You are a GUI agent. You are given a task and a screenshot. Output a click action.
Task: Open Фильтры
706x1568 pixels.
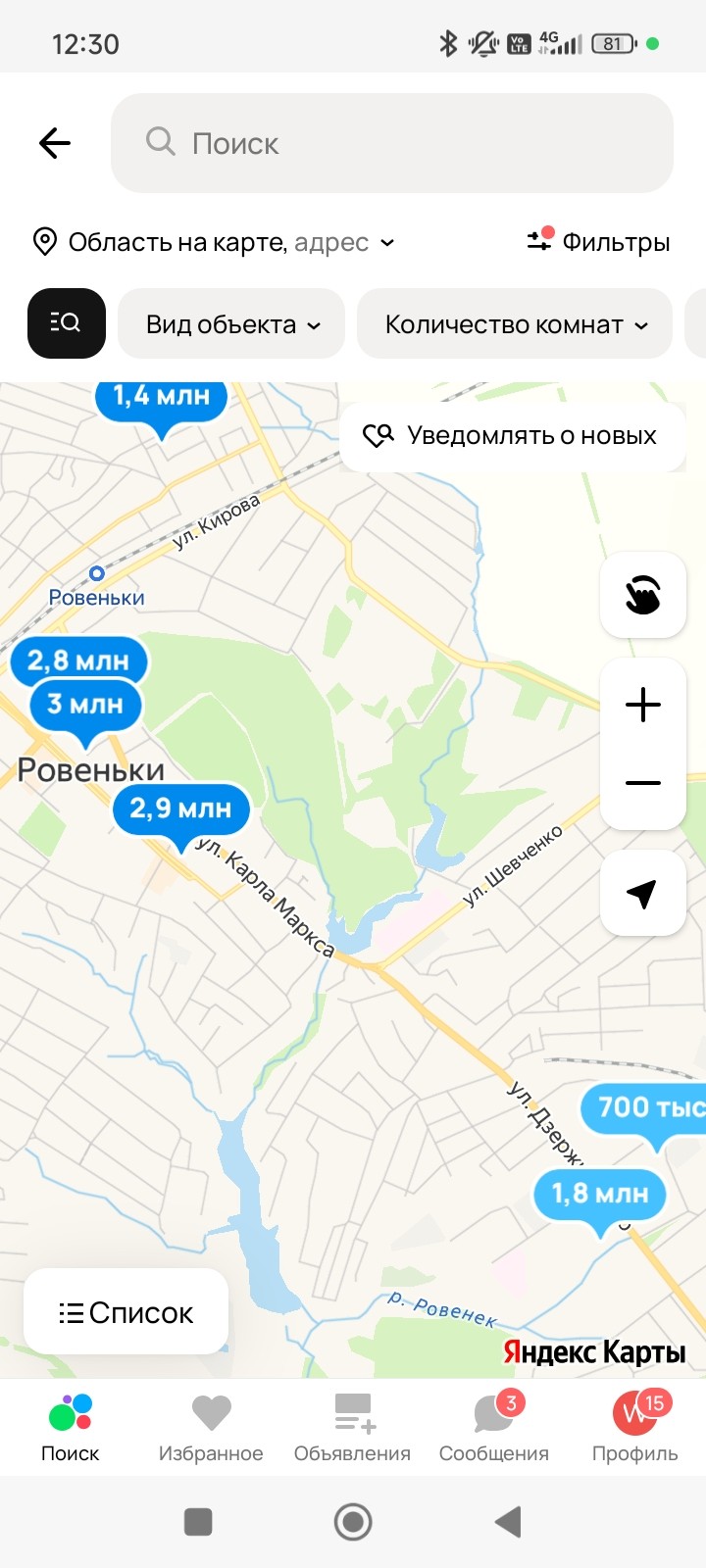pos(599,242)
